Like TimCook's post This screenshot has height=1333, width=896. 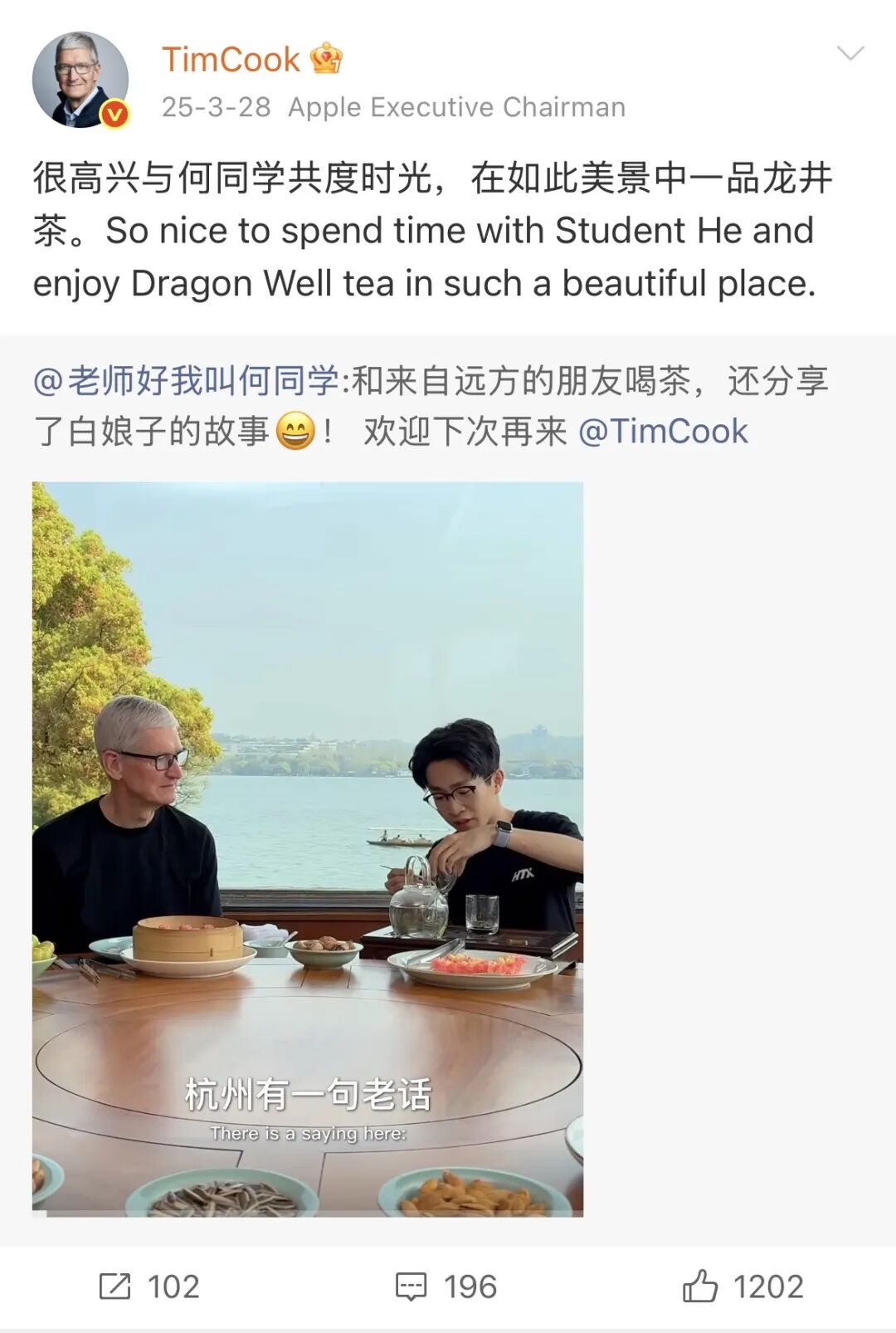point(743,1287)
